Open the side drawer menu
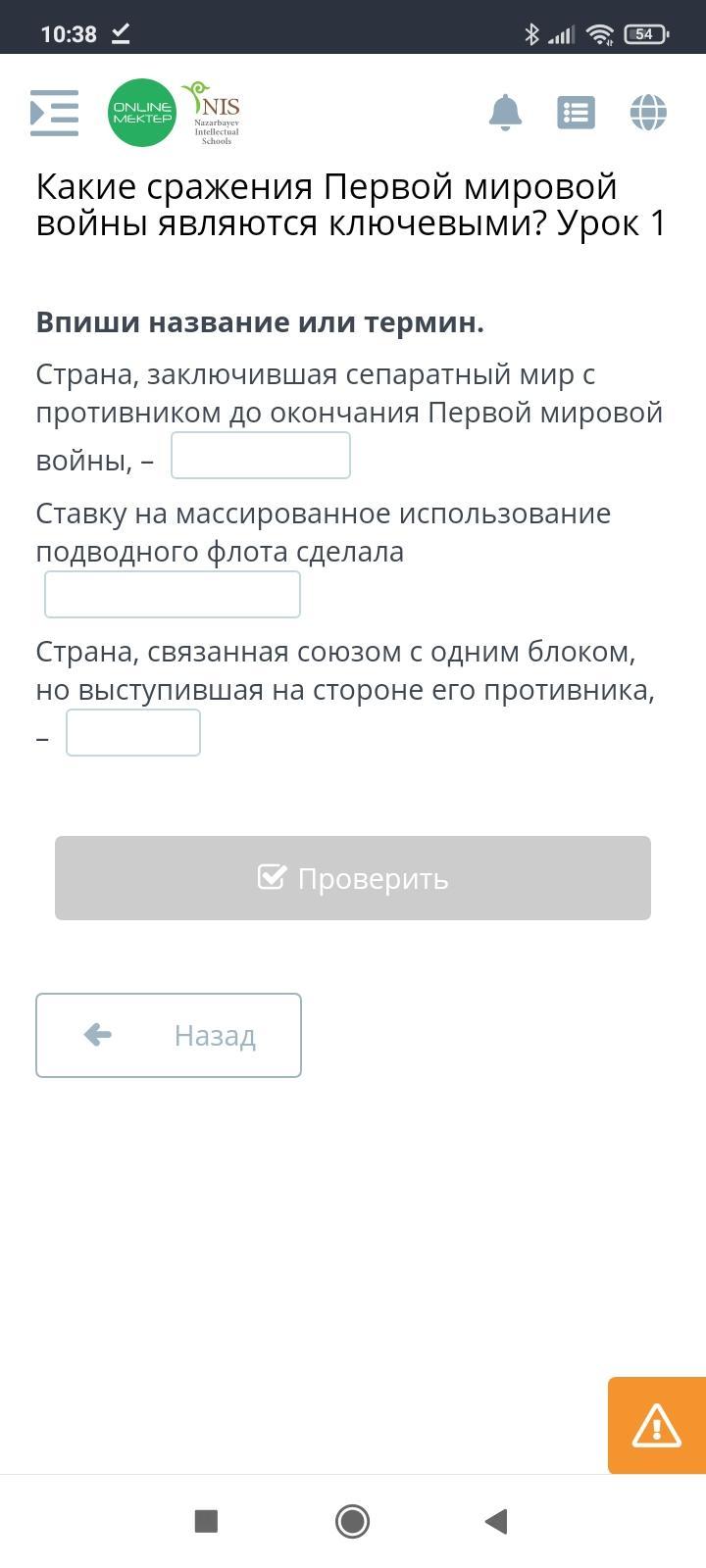706x1568 pixels. click(54, 113)
